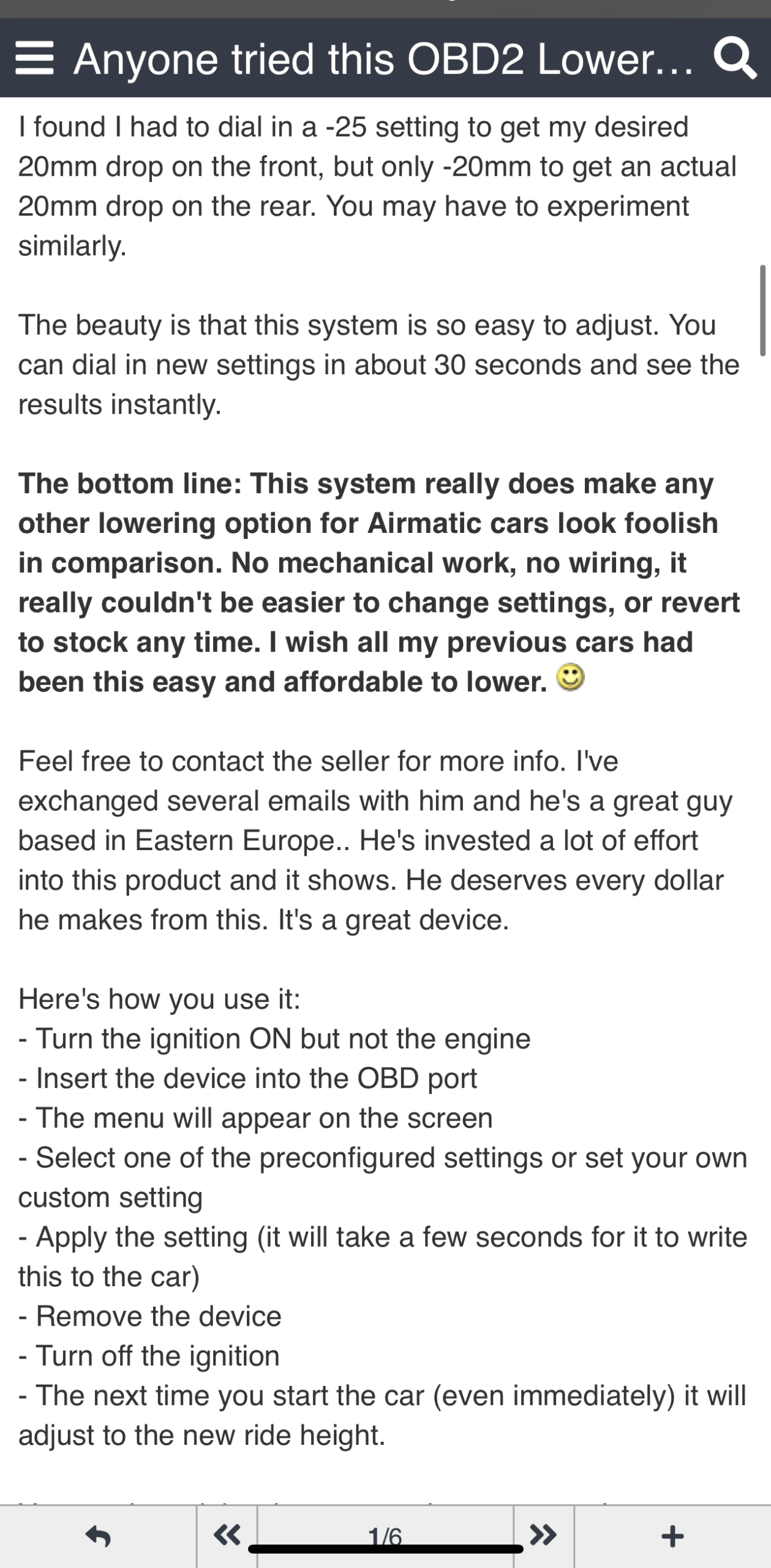Go to the next page

(543, 1535)
